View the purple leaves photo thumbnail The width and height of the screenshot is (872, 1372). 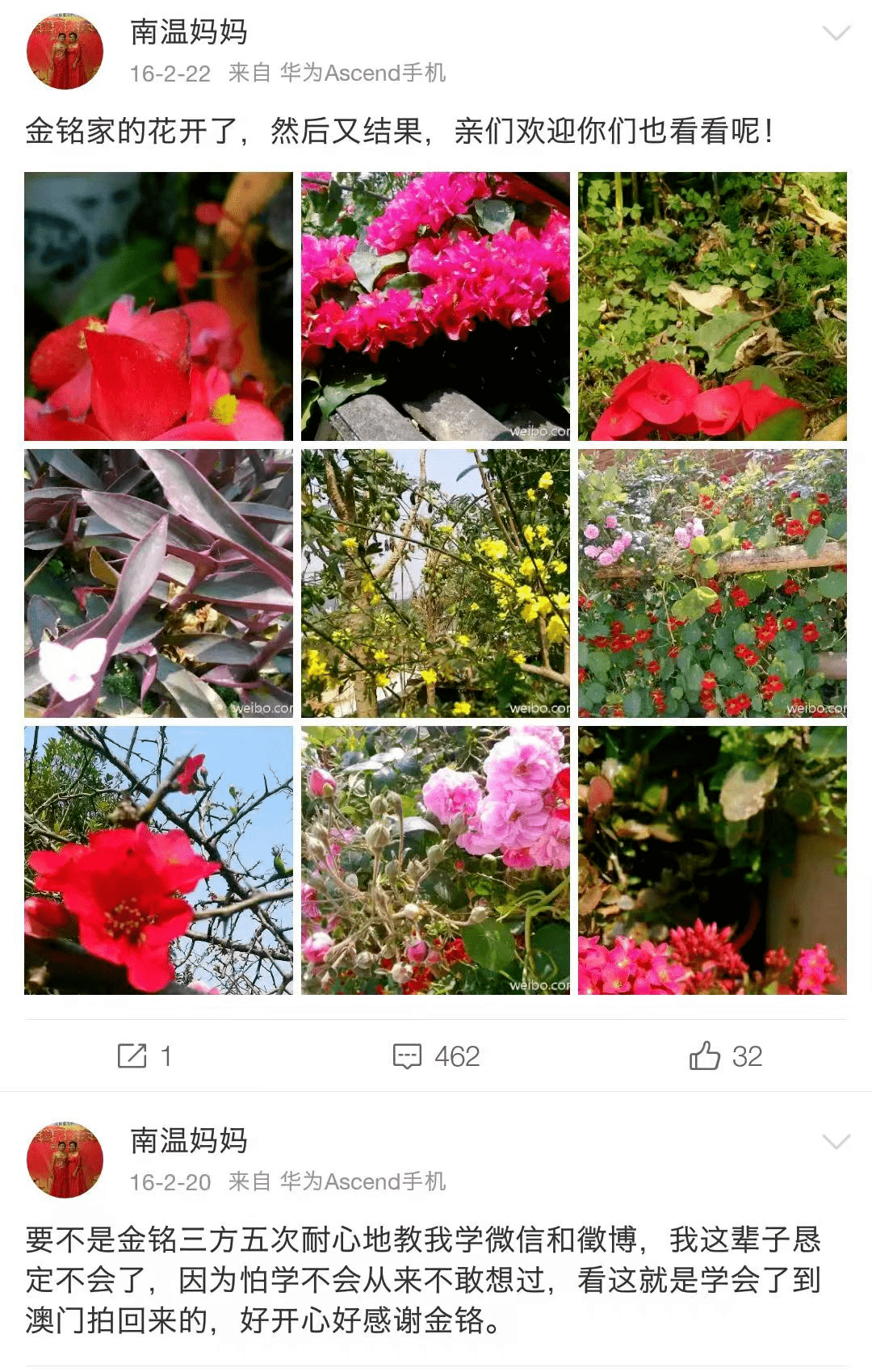(x=159, y=581)
